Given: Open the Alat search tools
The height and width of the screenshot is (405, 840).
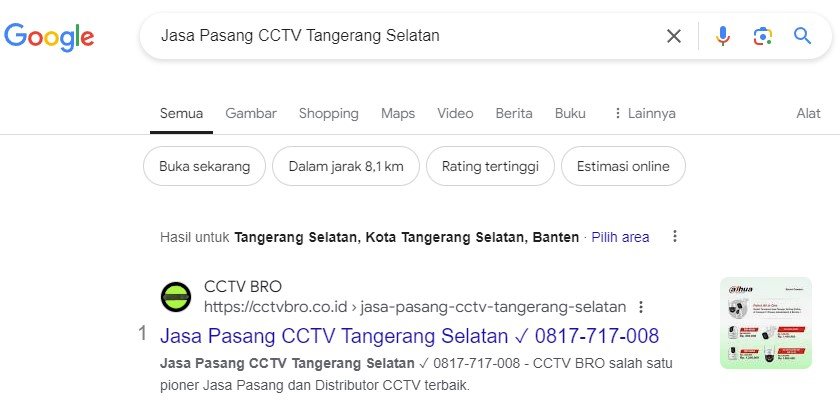Looking at the screenshot, I should pyautogui.click(x=808, y=113).
